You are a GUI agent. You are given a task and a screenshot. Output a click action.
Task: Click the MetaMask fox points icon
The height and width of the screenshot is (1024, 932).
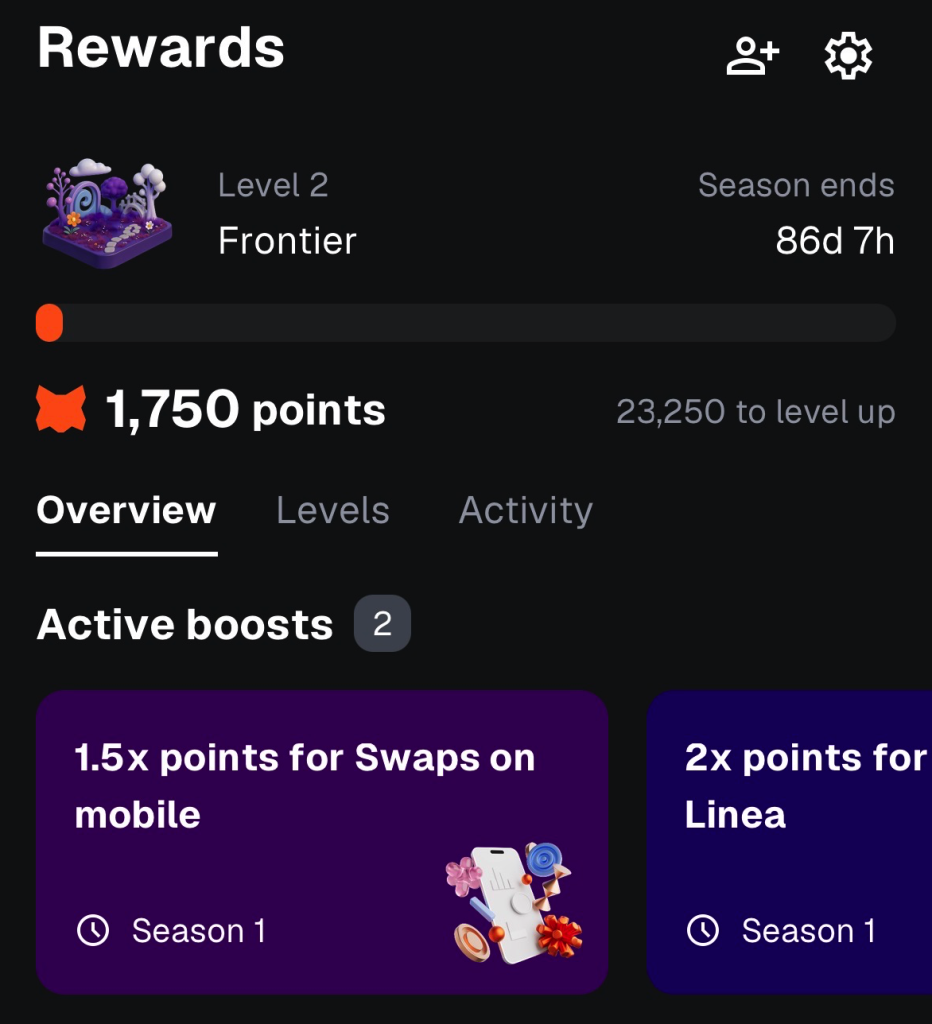coord(61,408)
